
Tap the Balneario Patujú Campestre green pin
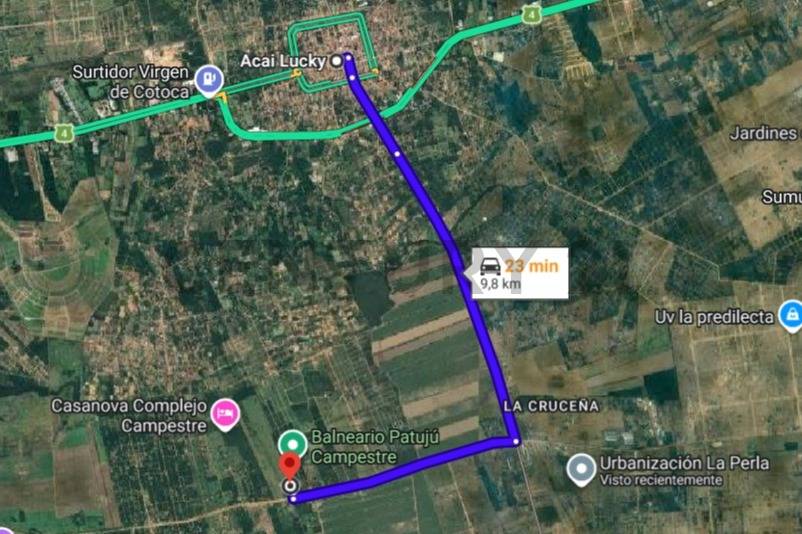[x=292, y=442]
